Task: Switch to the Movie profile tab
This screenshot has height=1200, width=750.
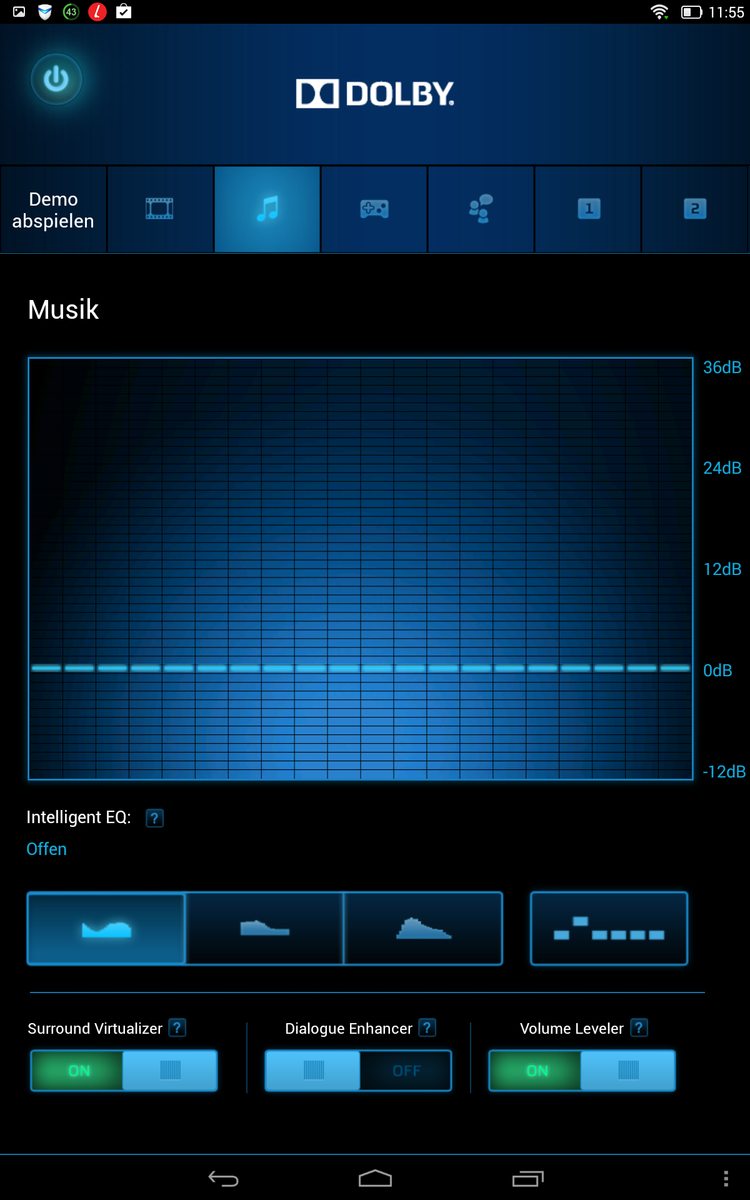Action: 160,209
